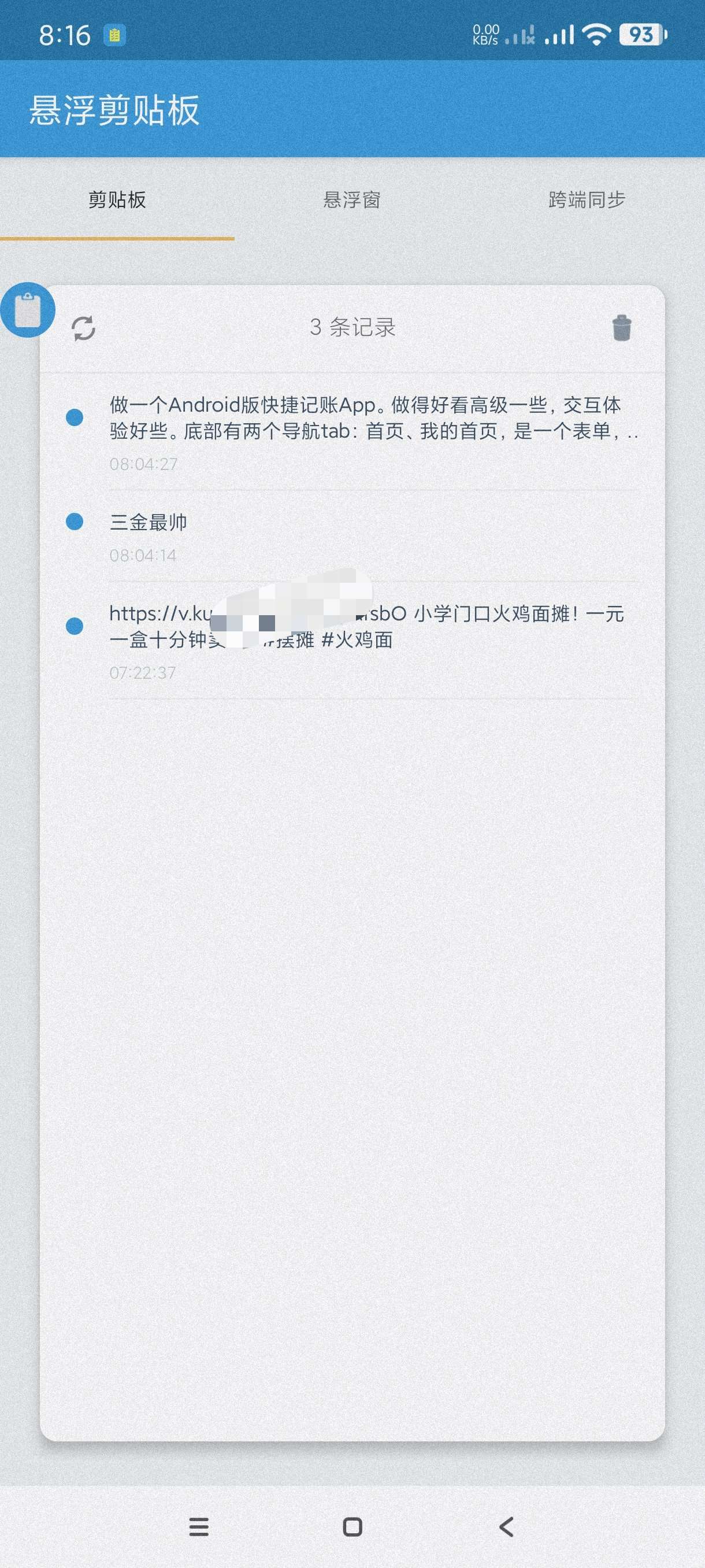
Task: Switch to the 跨端同步 tab
Action: click(x=587, y=199)
